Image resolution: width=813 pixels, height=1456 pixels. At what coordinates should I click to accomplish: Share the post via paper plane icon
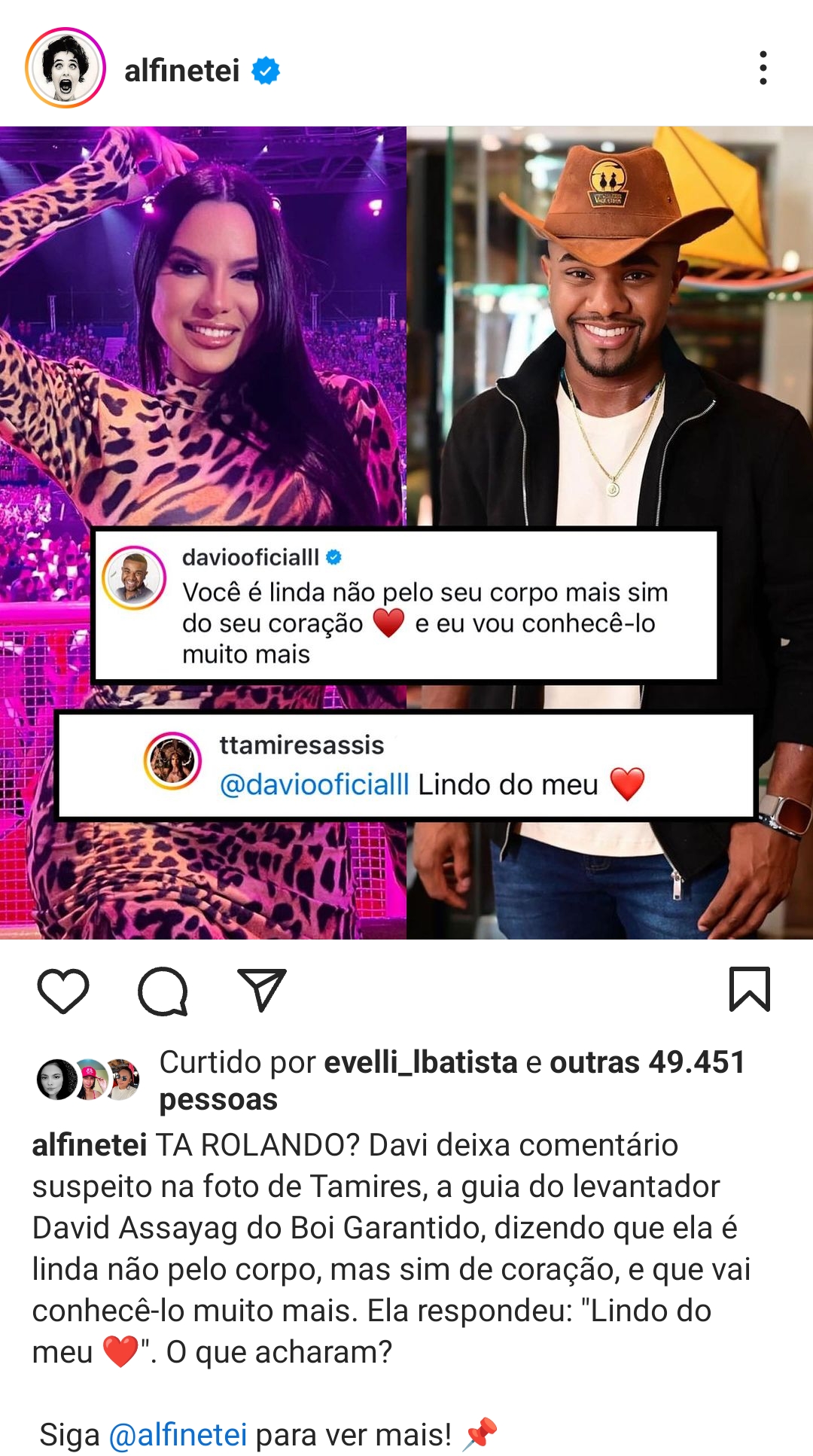261,990
